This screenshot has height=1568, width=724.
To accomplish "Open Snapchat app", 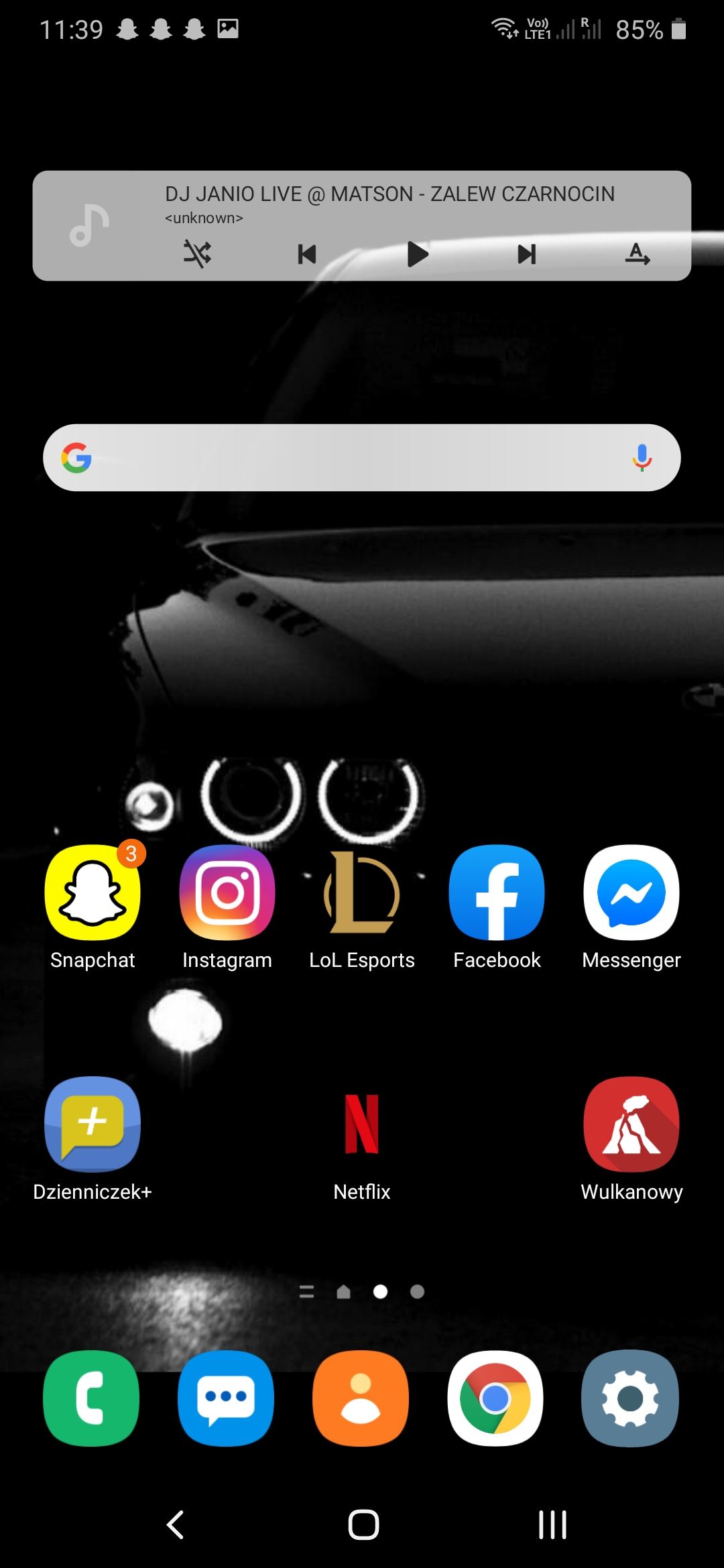I will [x=93, y=893].
